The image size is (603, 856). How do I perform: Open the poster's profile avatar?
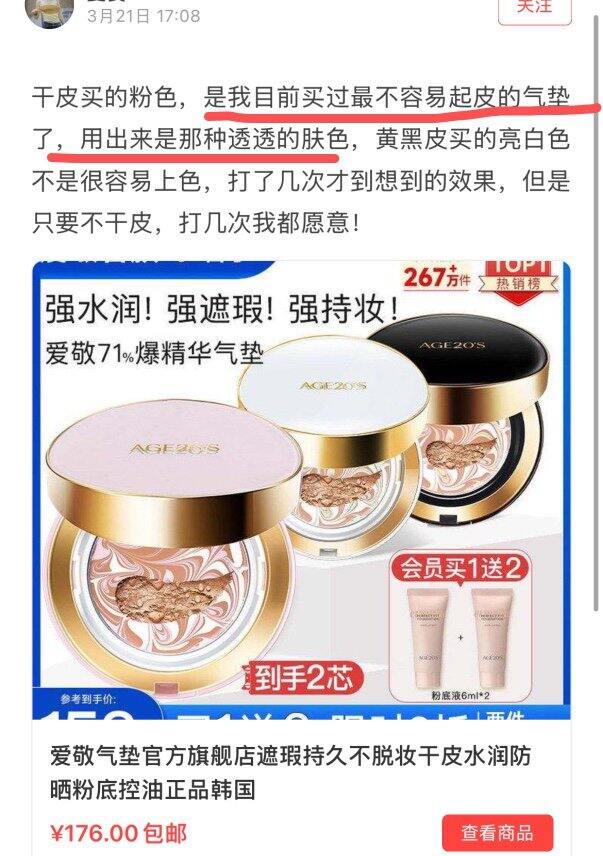[x=49, y=11]
